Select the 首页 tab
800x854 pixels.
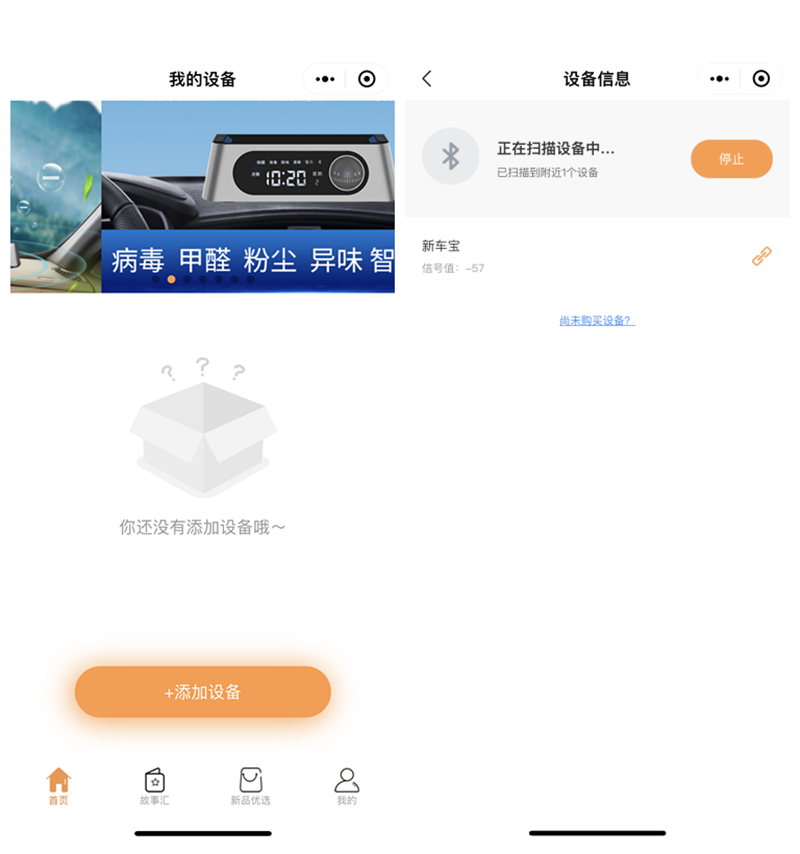59,786
